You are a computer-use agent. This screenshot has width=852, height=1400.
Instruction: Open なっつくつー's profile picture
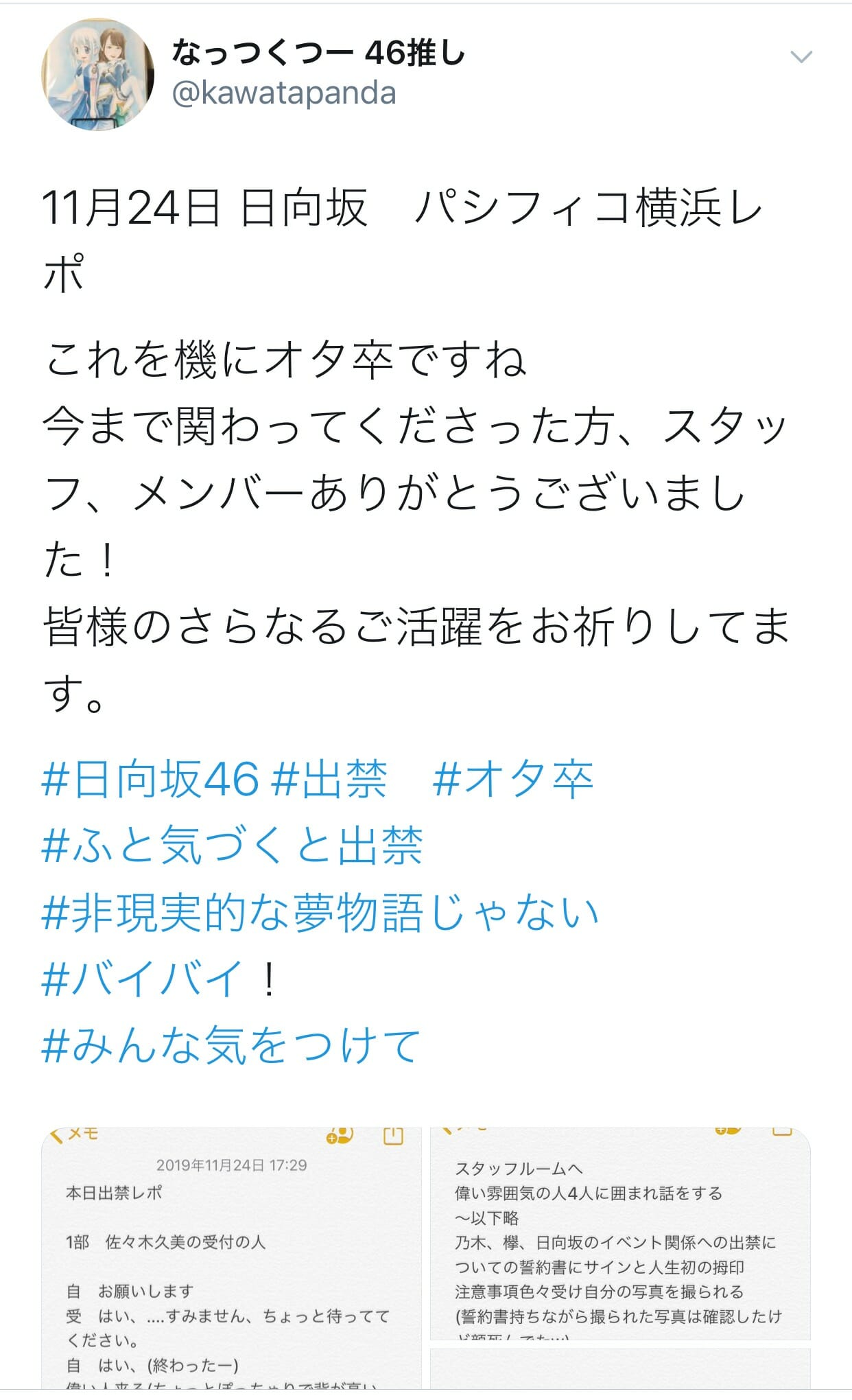pos(97,74)
